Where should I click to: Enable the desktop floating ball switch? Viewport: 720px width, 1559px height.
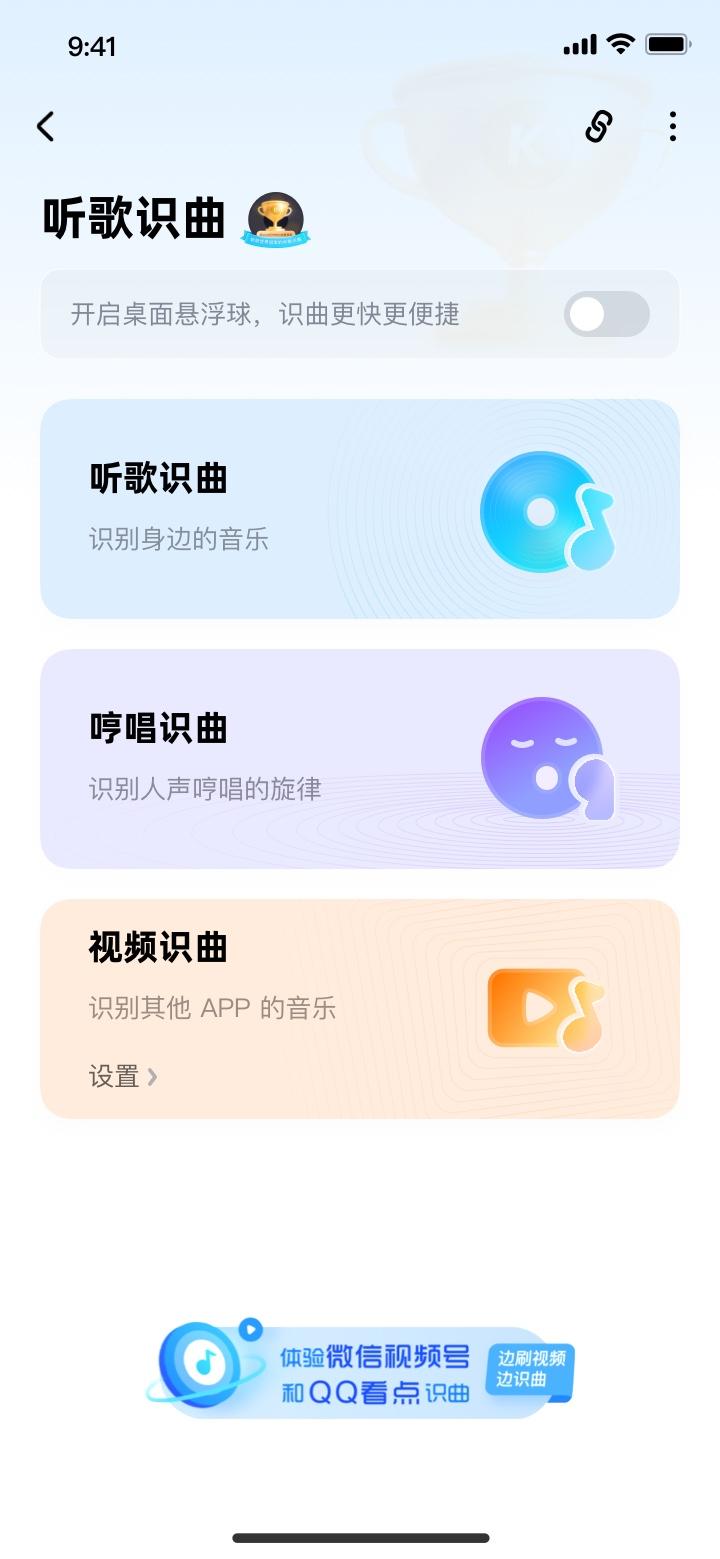[x=606, y=314]
